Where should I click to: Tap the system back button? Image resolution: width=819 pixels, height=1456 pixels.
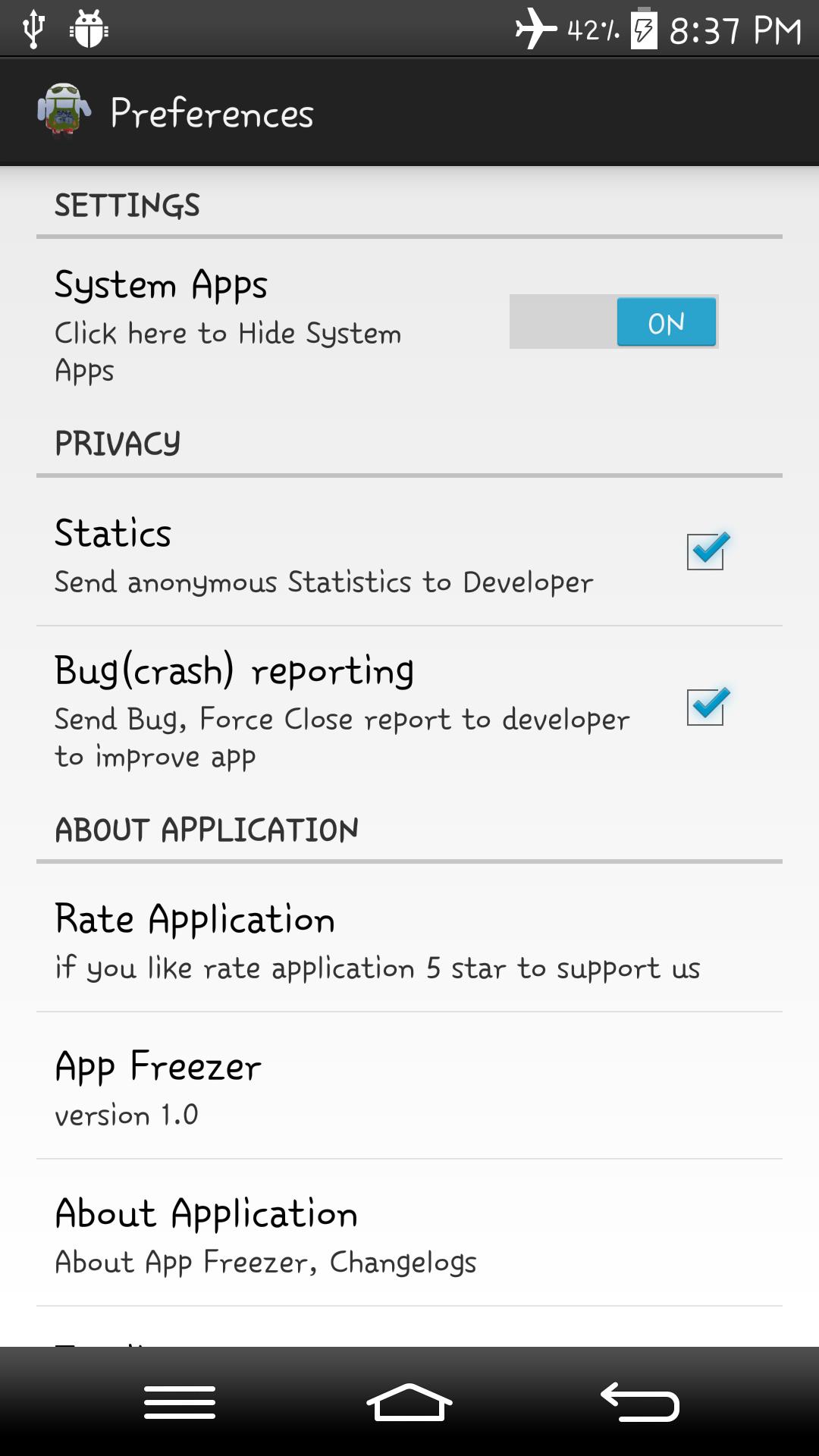(x=640, y=1401)
